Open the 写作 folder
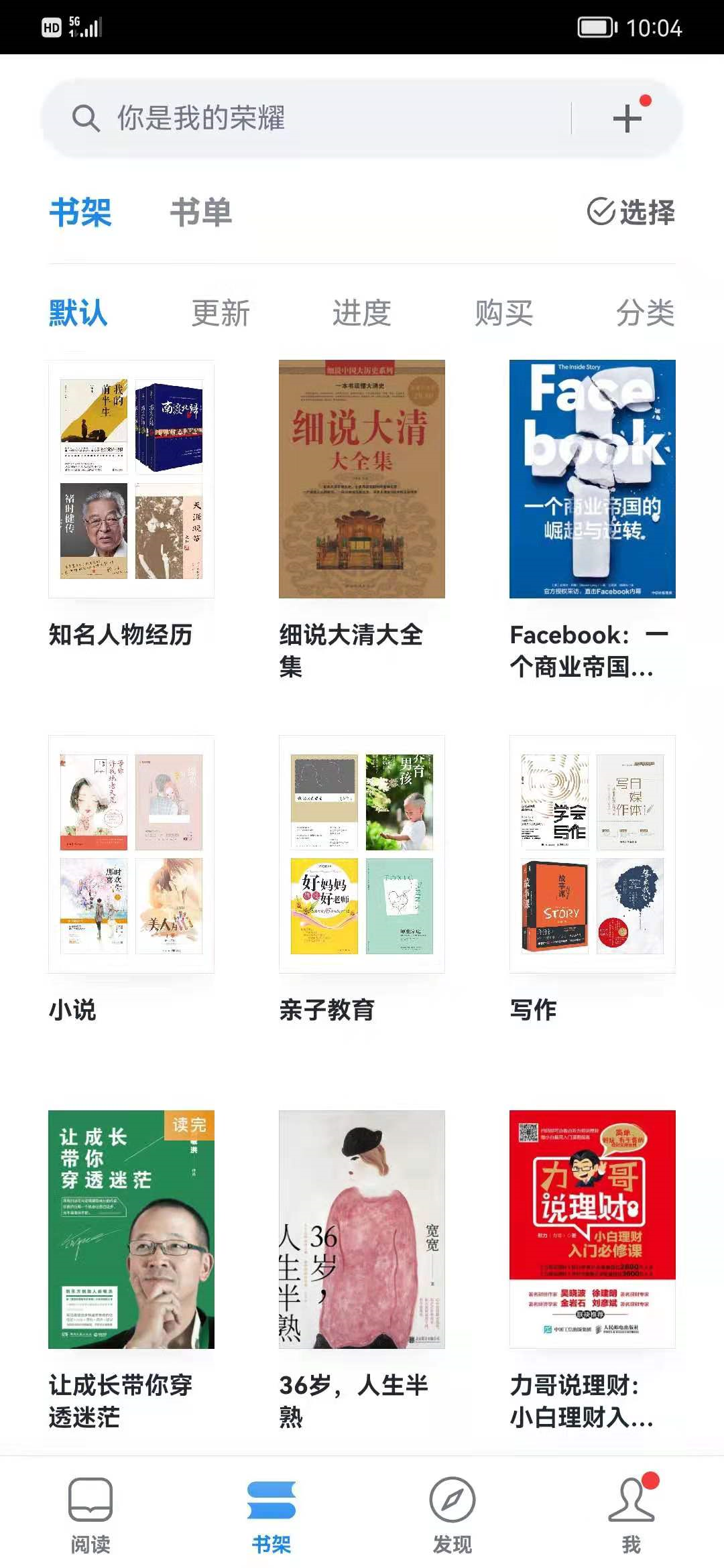The width and height of the screenshot is (724, 1568). (593, 854)
